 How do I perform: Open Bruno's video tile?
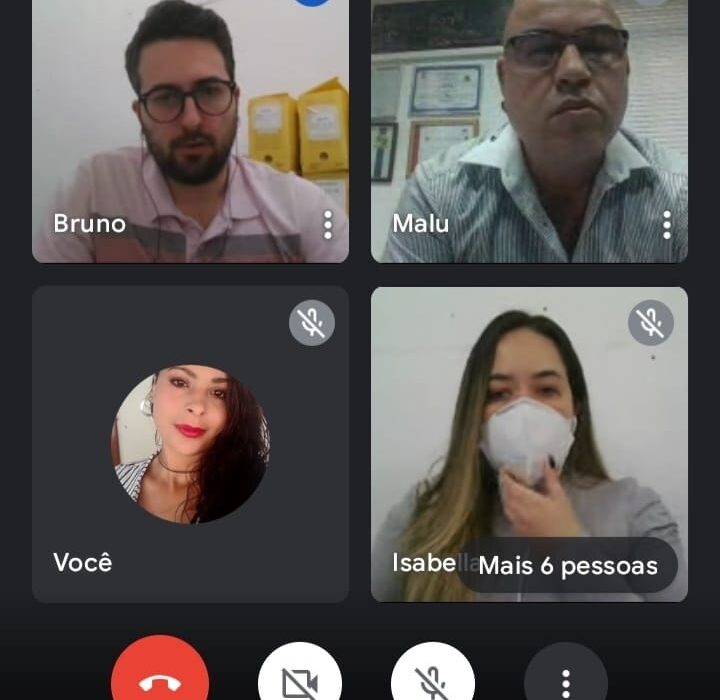(190, 130)
